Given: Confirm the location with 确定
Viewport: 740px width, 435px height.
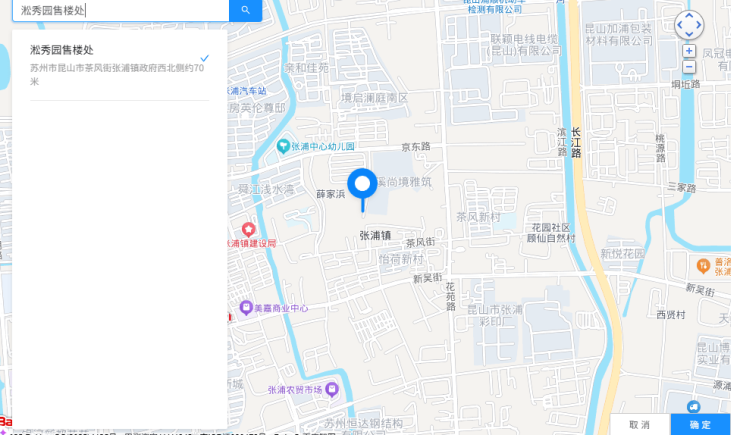Looking at the screenshot, I should [x=700, y=425].
